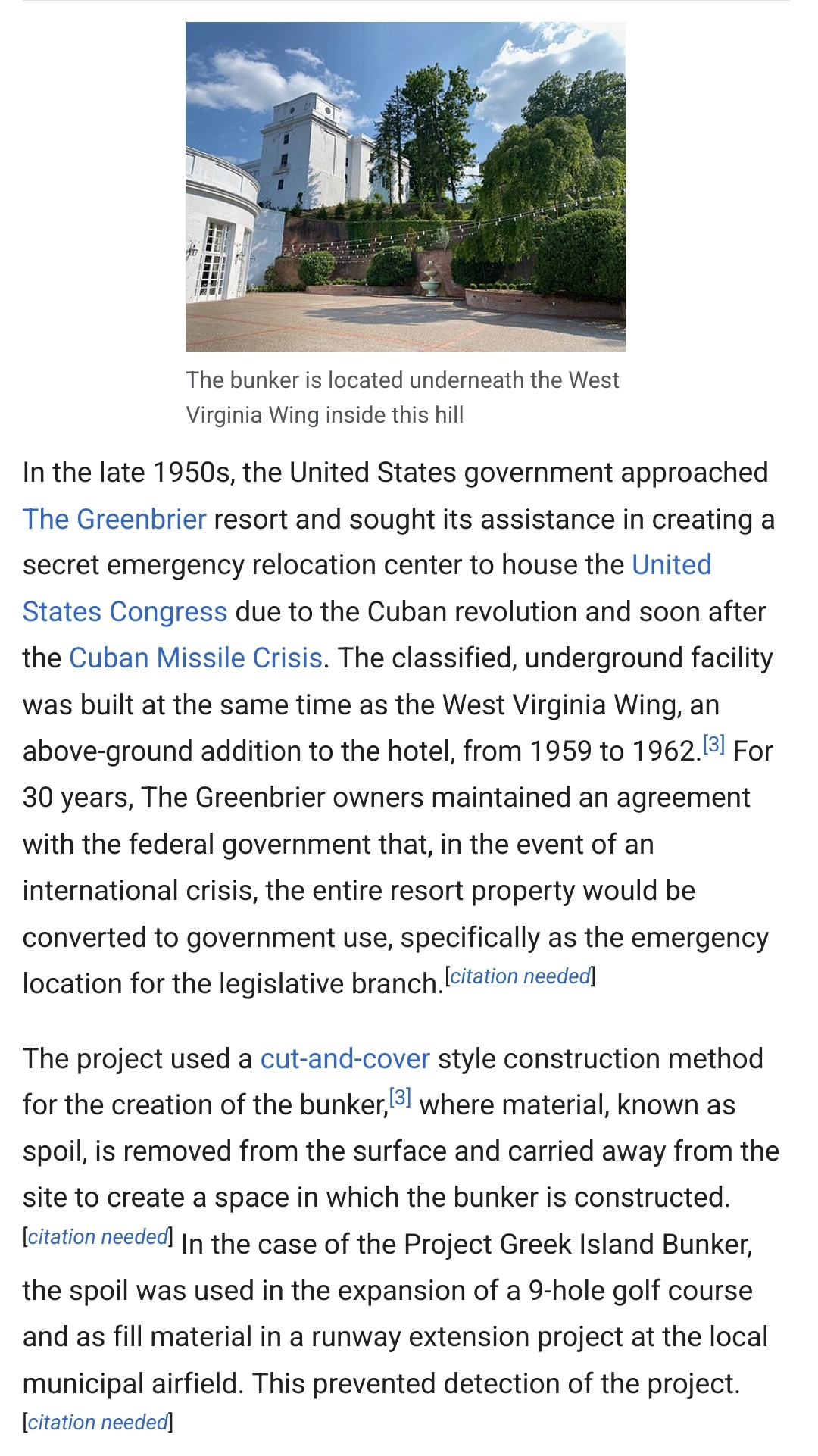Tap citation needed after "detection of the project"

98,1423
